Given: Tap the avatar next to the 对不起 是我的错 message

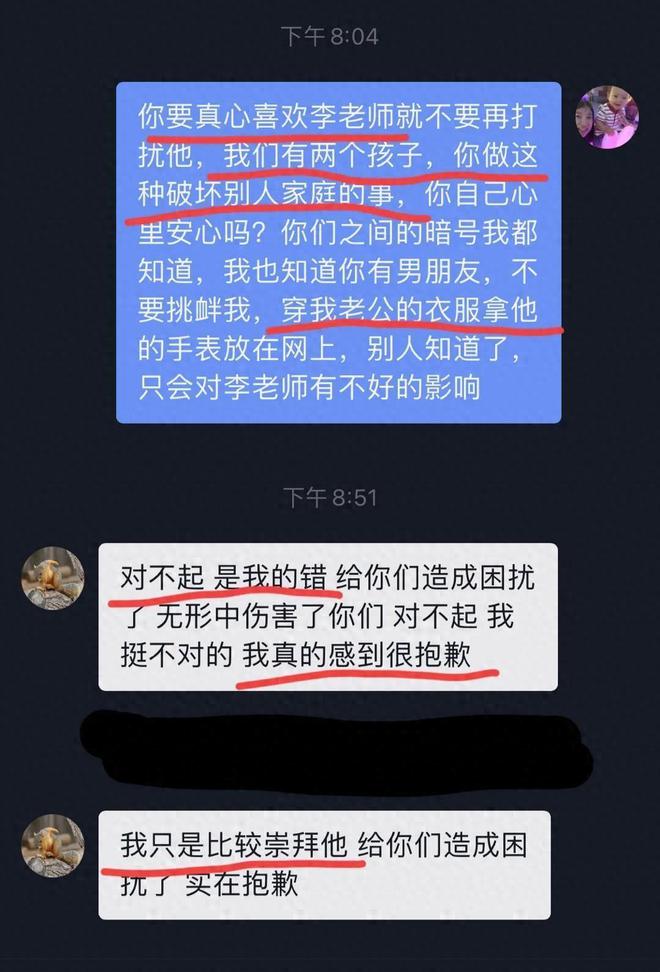Looking at the screenshot, I should click(x=53, y=577).
